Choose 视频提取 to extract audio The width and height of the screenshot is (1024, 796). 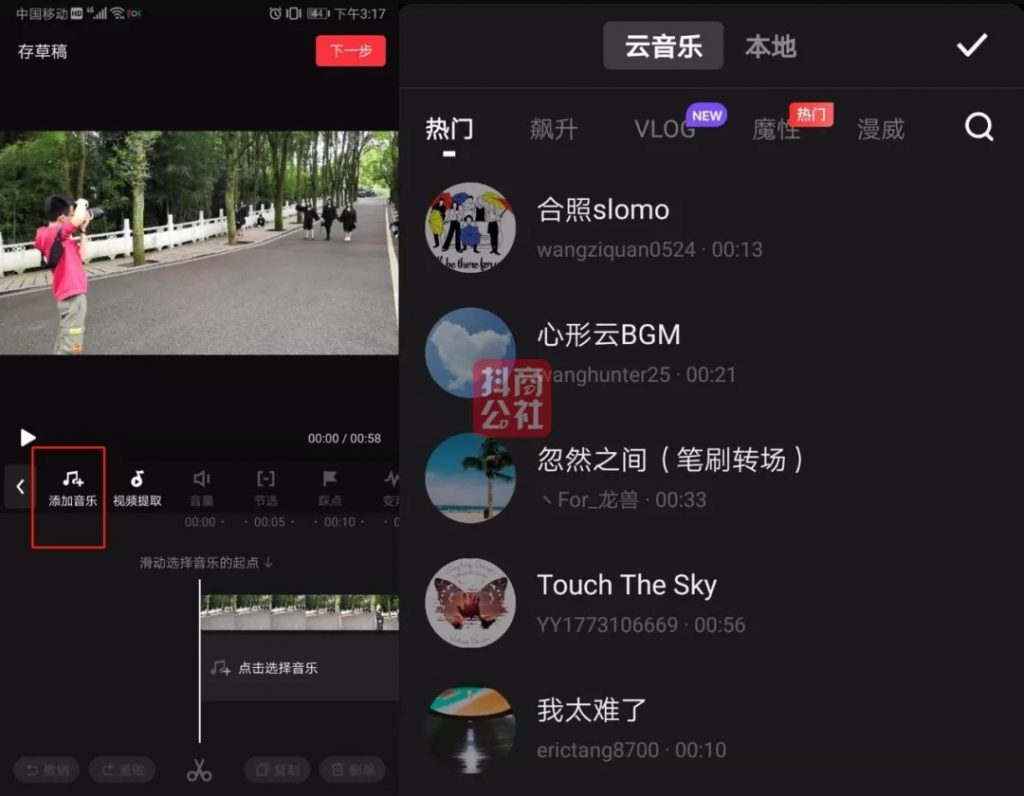(137, 488)
